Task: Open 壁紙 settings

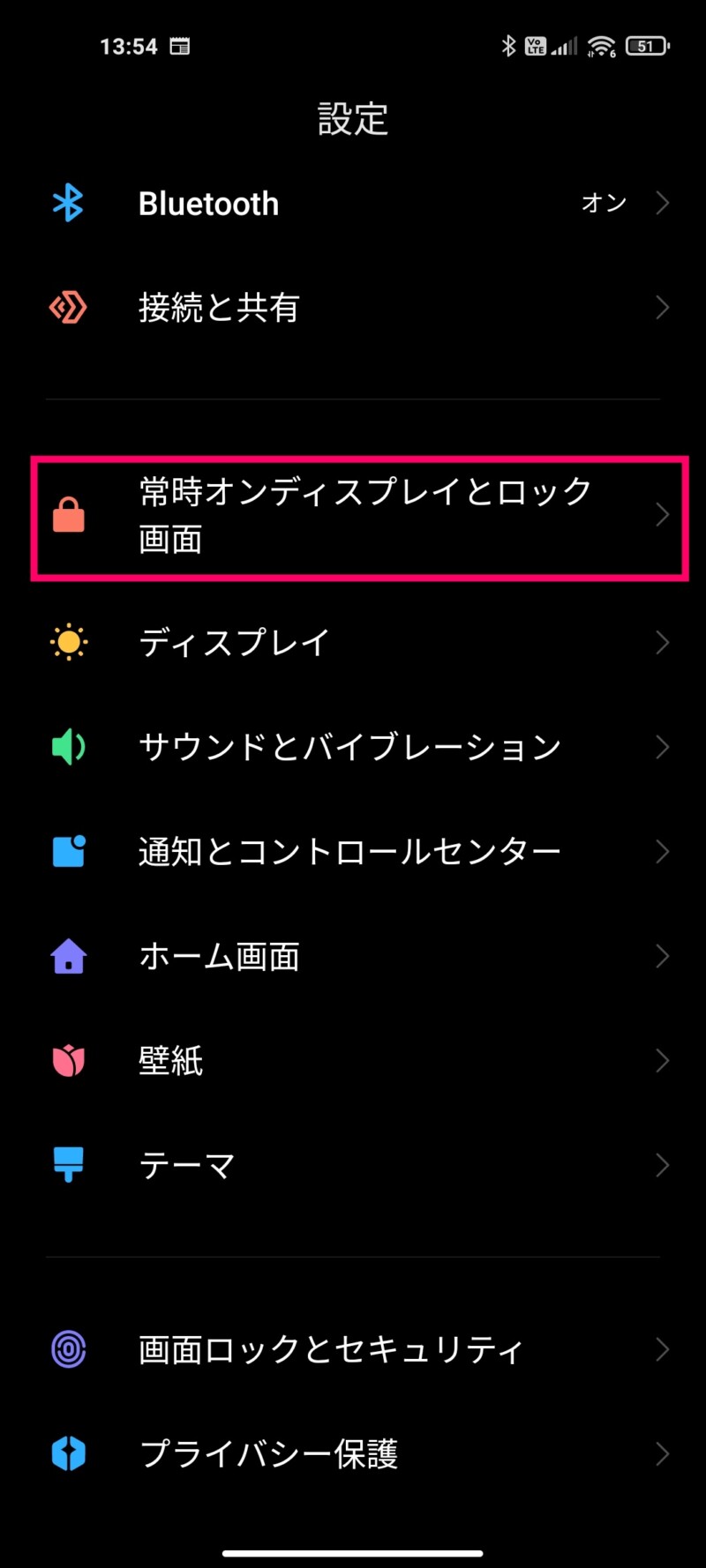Action: (353, 1060)
